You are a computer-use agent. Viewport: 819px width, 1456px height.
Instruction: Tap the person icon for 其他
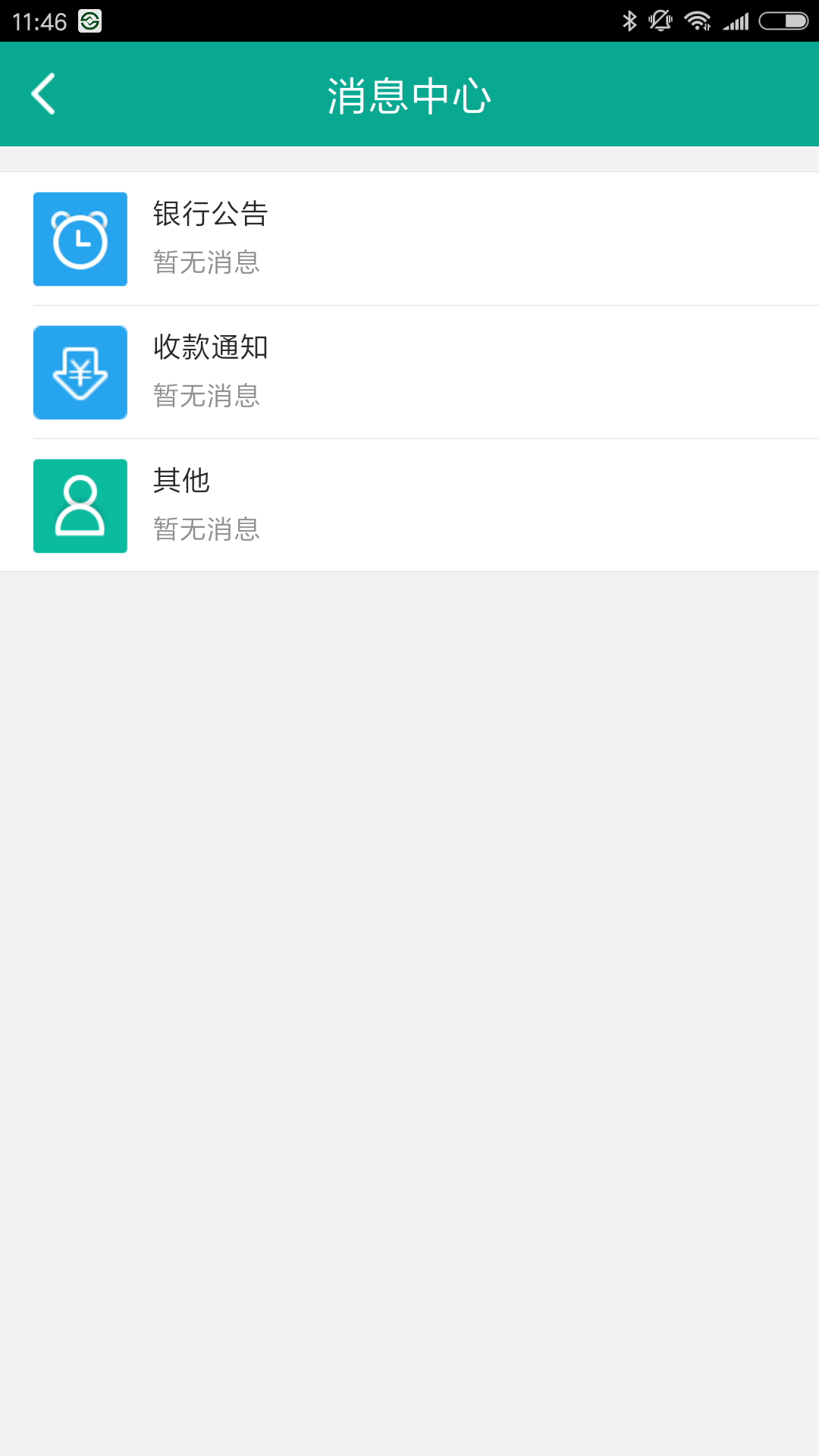tap(80, 506)
